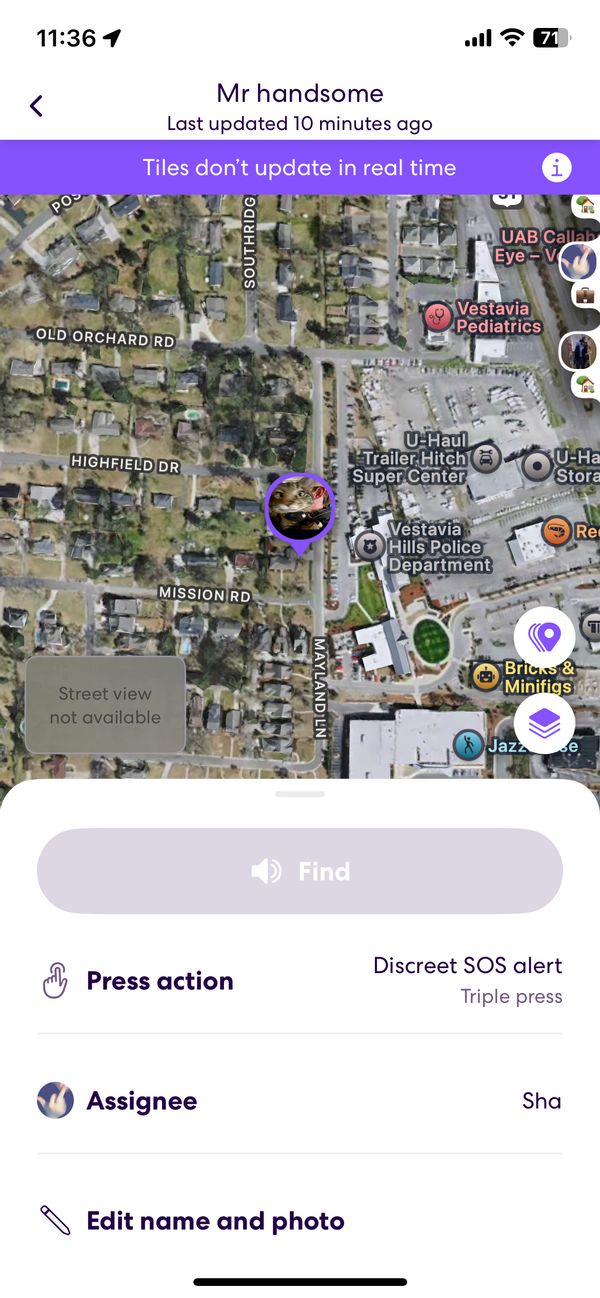Open Edit name and photo
Screen dimensions: 600x1298
[x=300, y=1221]
